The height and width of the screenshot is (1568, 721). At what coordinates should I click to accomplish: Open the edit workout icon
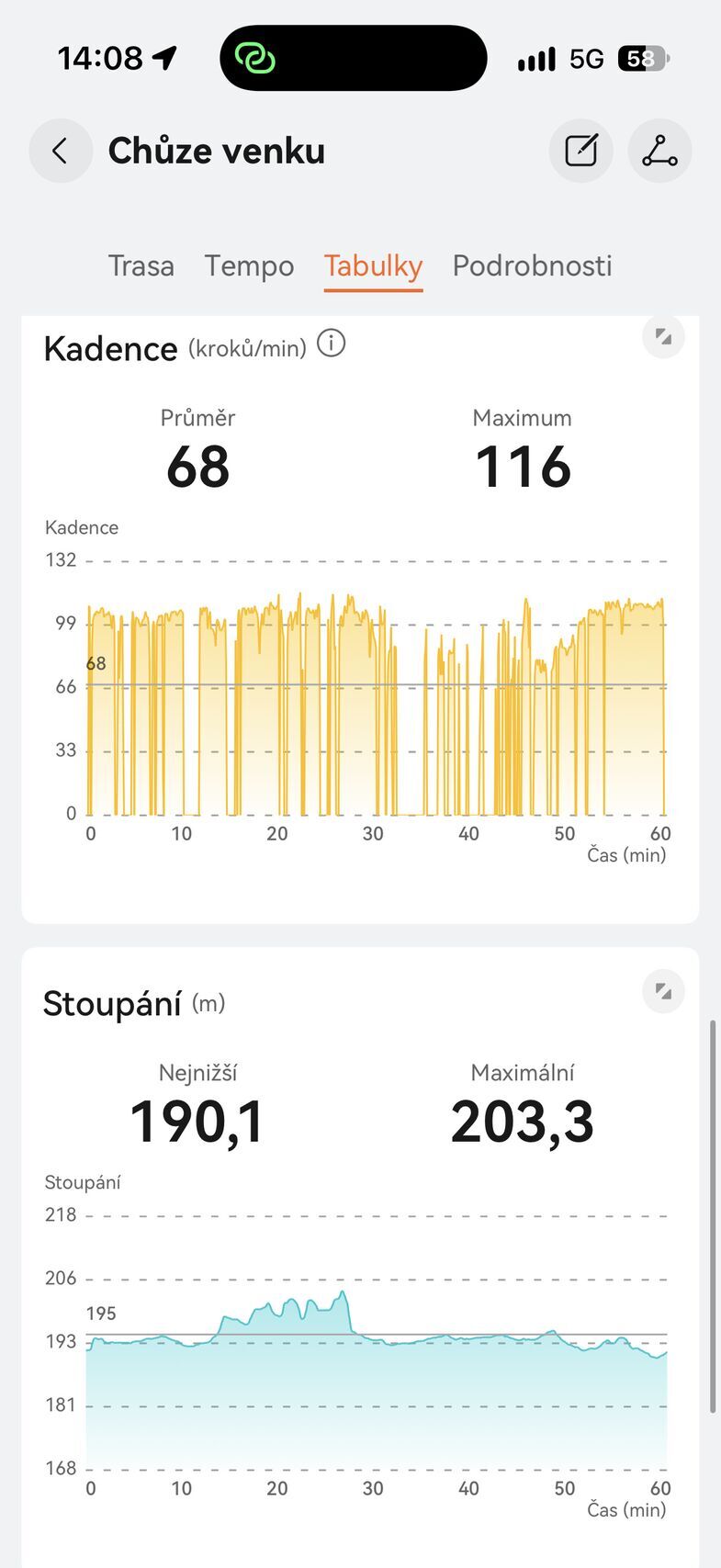click(581, 151)
